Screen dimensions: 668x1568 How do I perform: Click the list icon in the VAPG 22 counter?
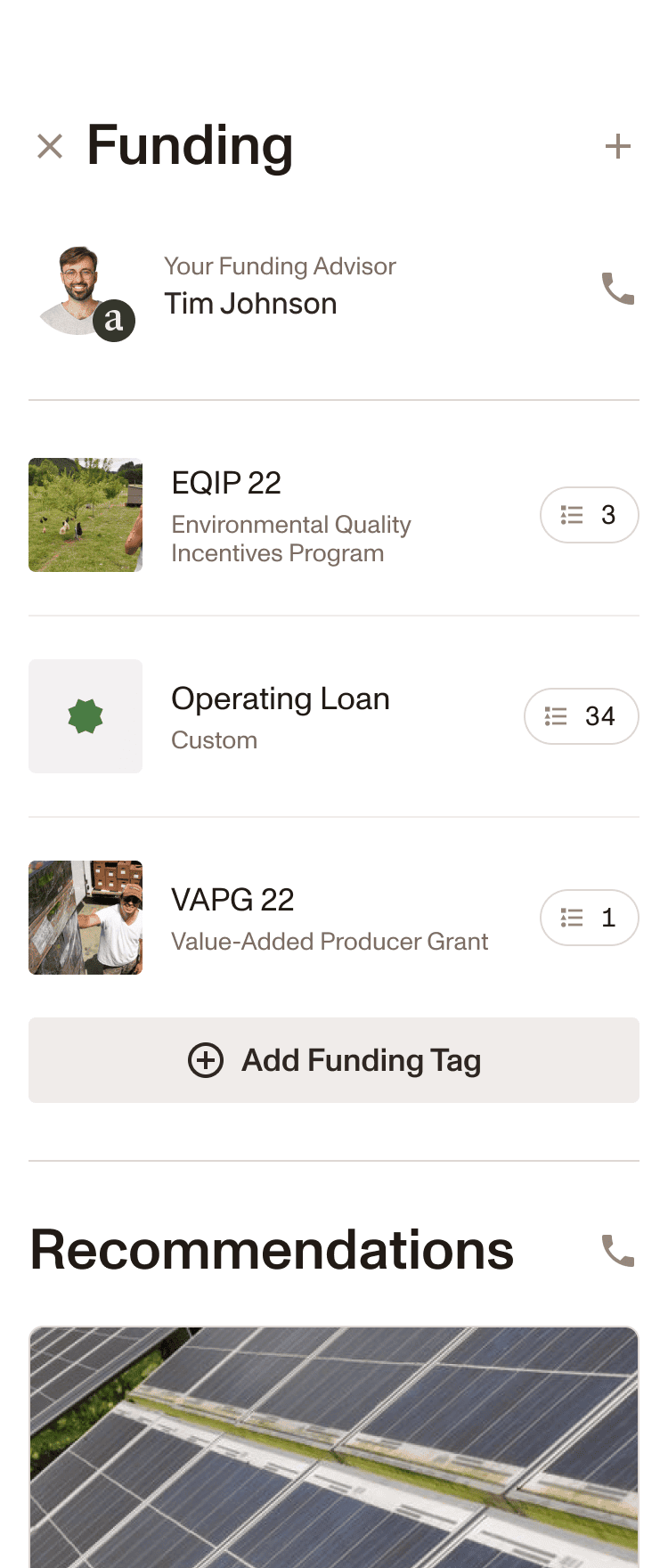coord(573,918)
